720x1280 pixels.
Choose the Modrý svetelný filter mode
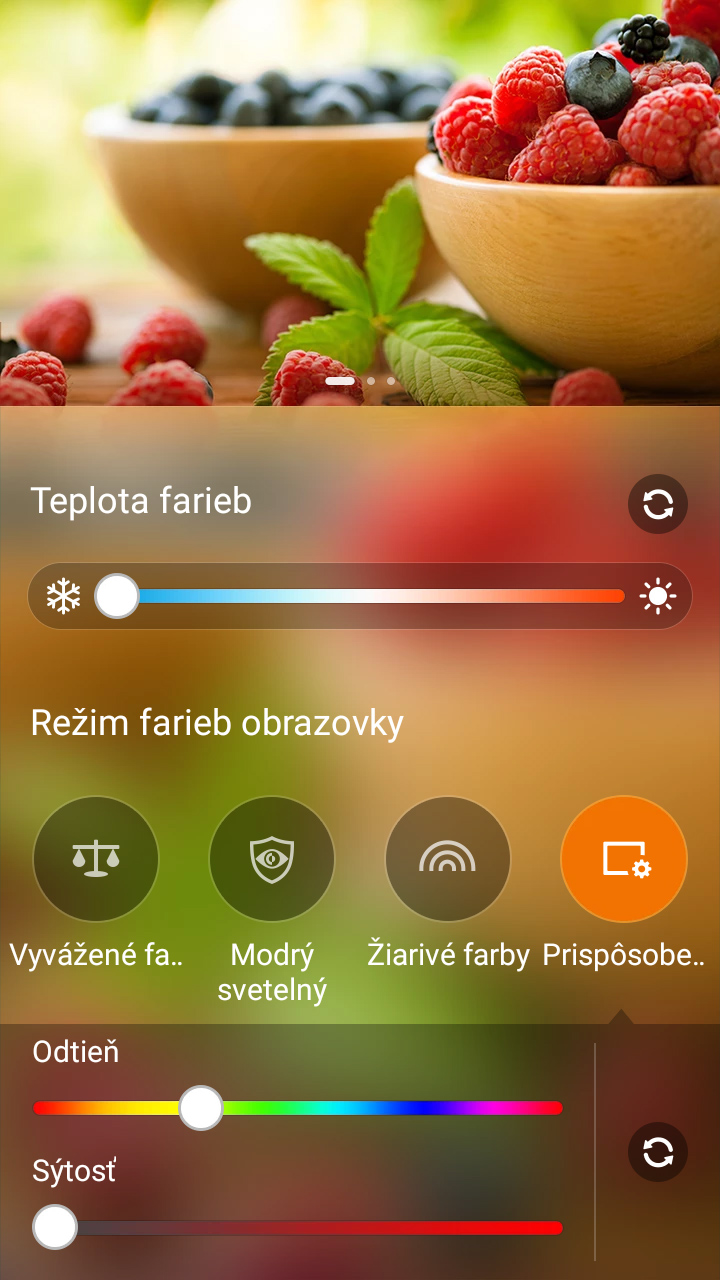click(x=272, y=858)
